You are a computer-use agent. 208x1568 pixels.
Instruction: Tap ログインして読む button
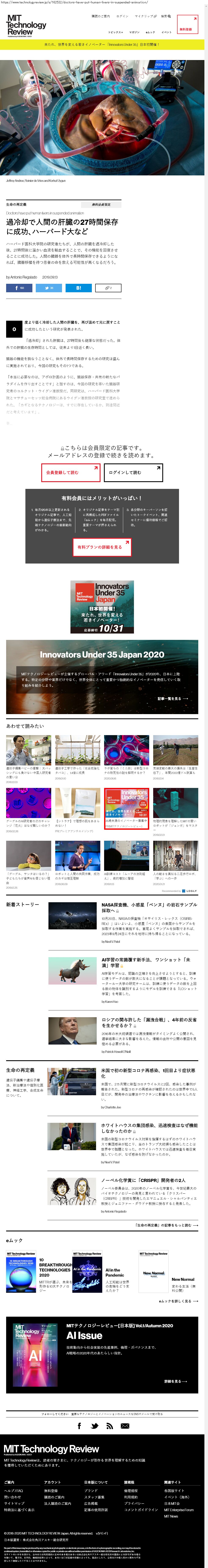pos(133,472)
